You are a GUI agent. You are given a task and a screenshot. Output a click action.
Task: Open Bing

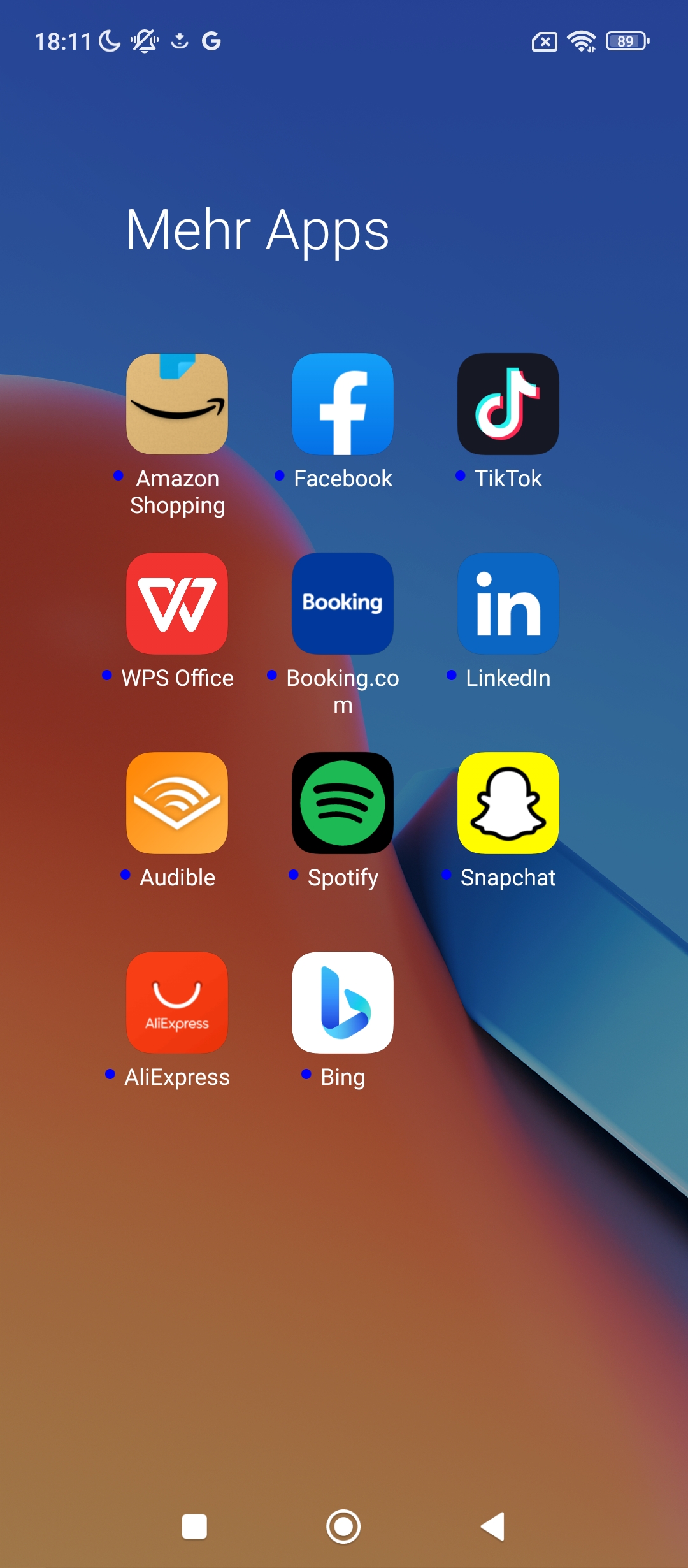click(x=343, y=1003)
